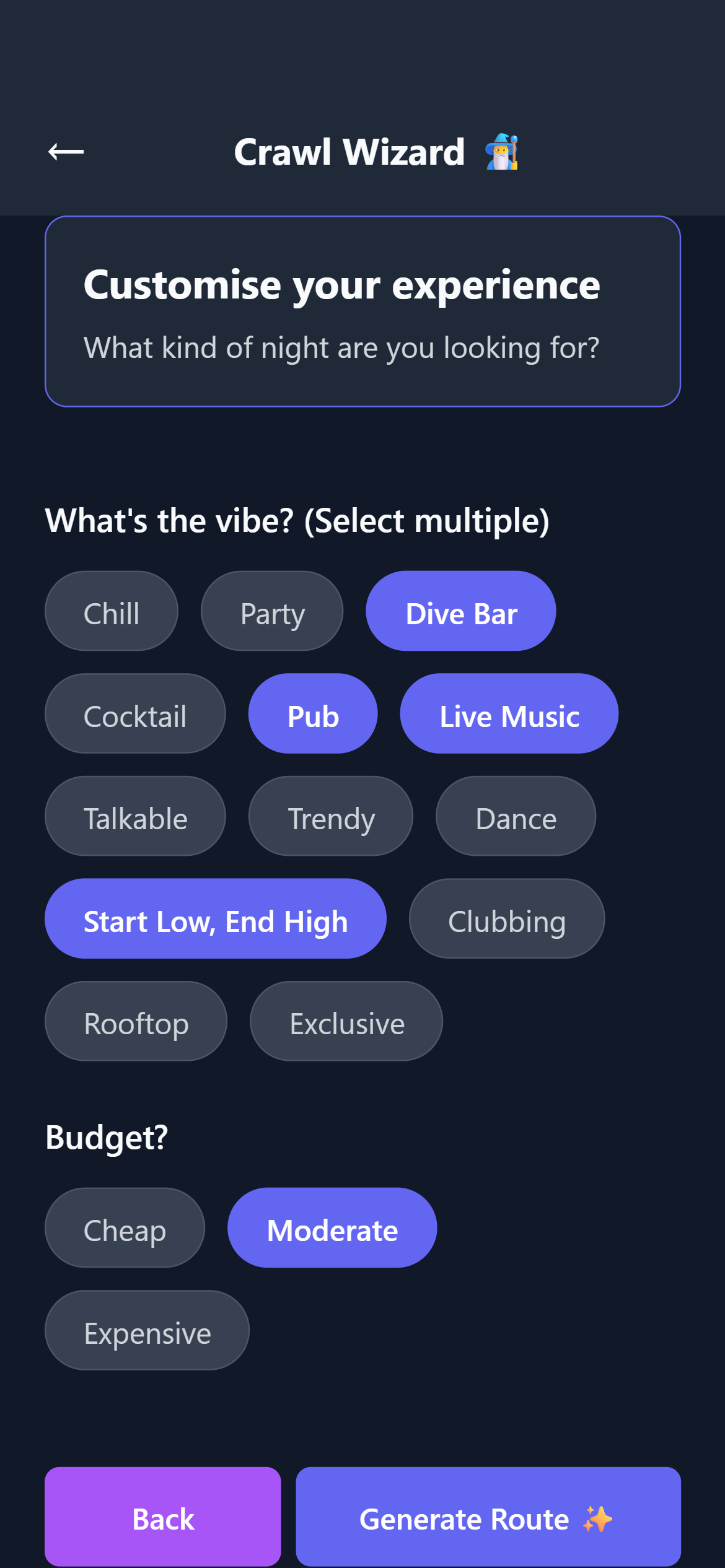Unselect the Pub vibe chip
This screenshot has height=1568, width=725.
coord(313,714)
